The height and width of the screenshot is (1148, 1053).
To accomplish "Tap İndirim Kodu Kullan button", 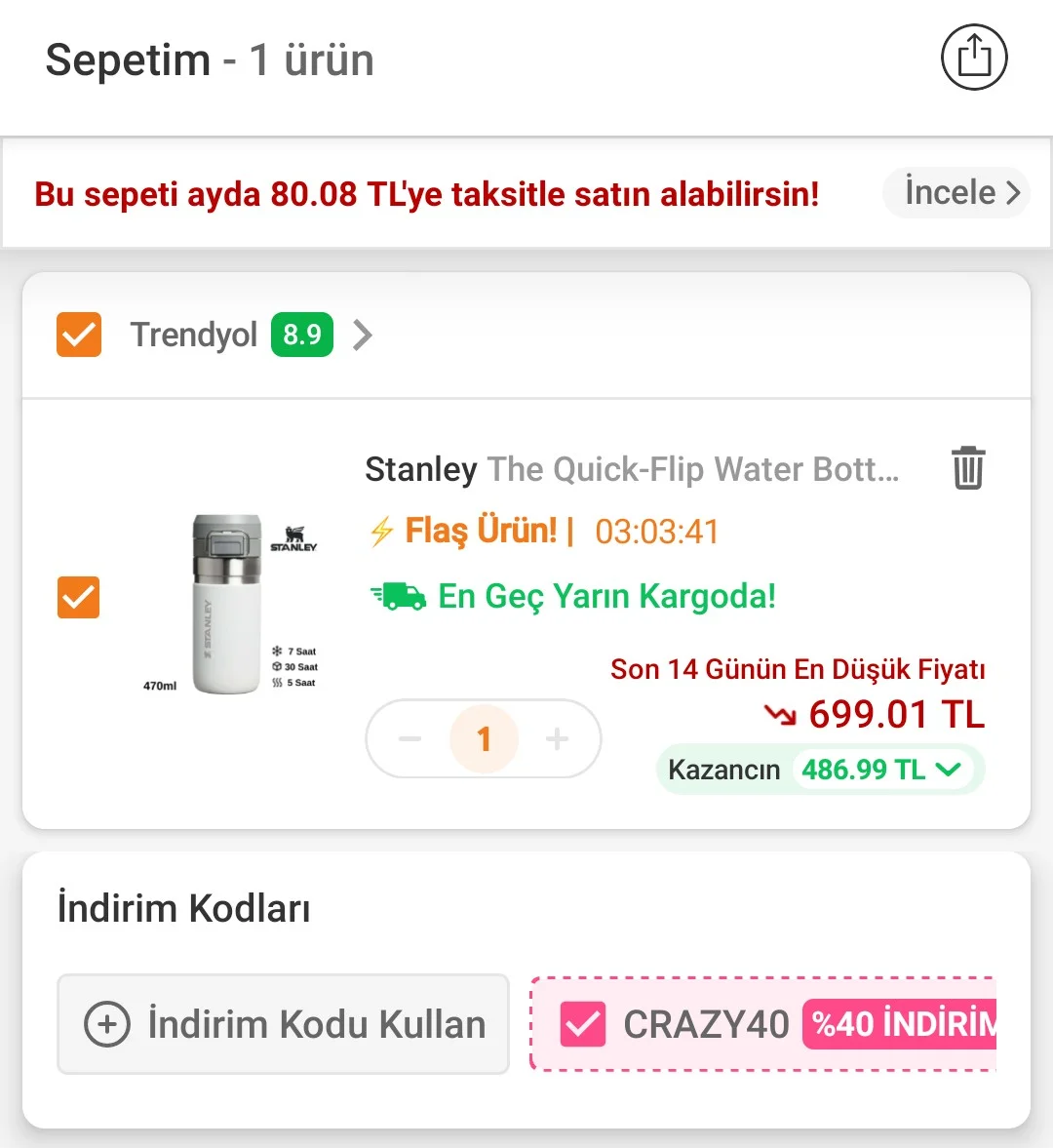I will [x=284, y=1024].
